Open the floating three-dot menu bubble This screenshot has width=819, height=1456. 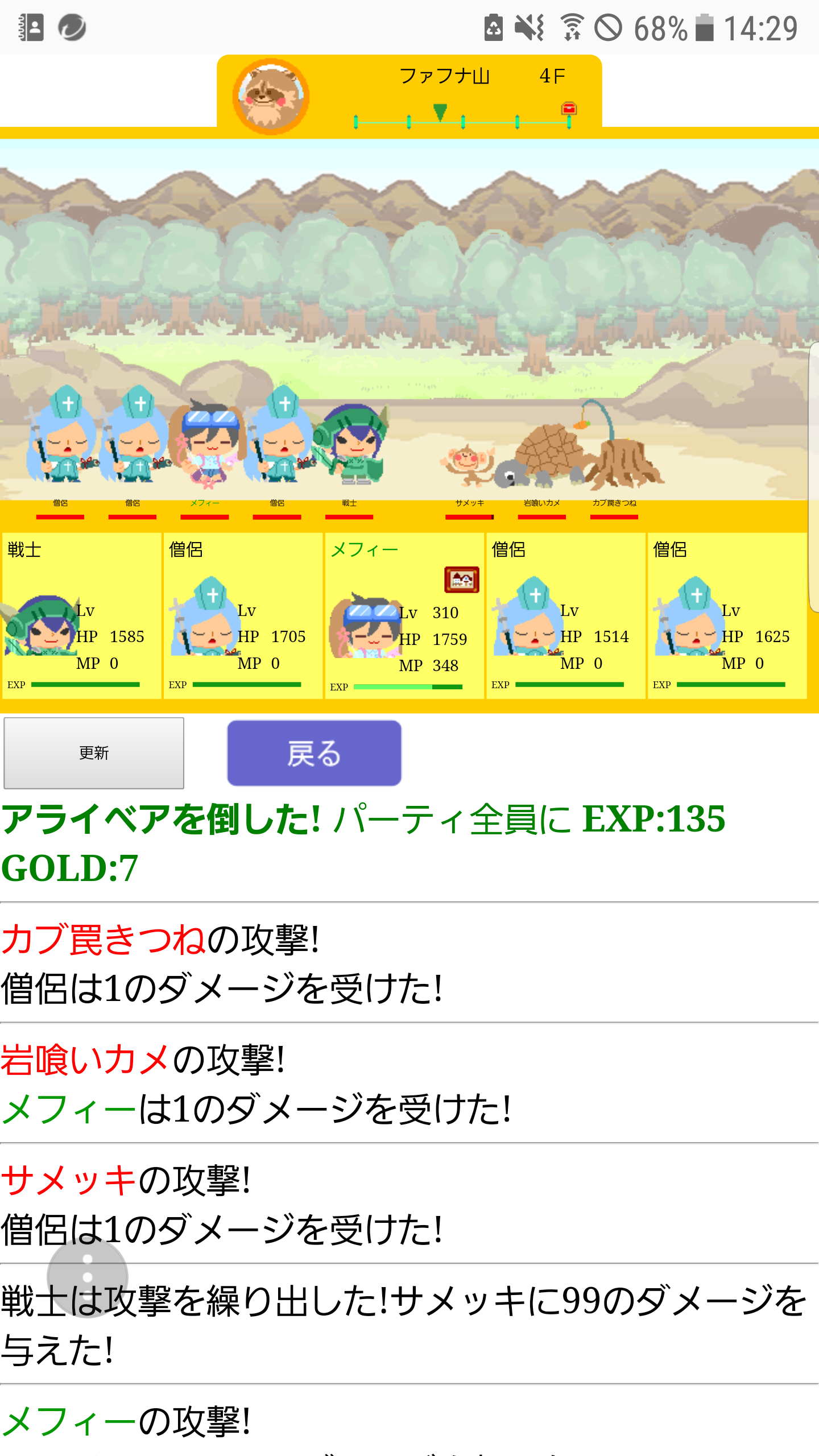tap(87, 1277)
